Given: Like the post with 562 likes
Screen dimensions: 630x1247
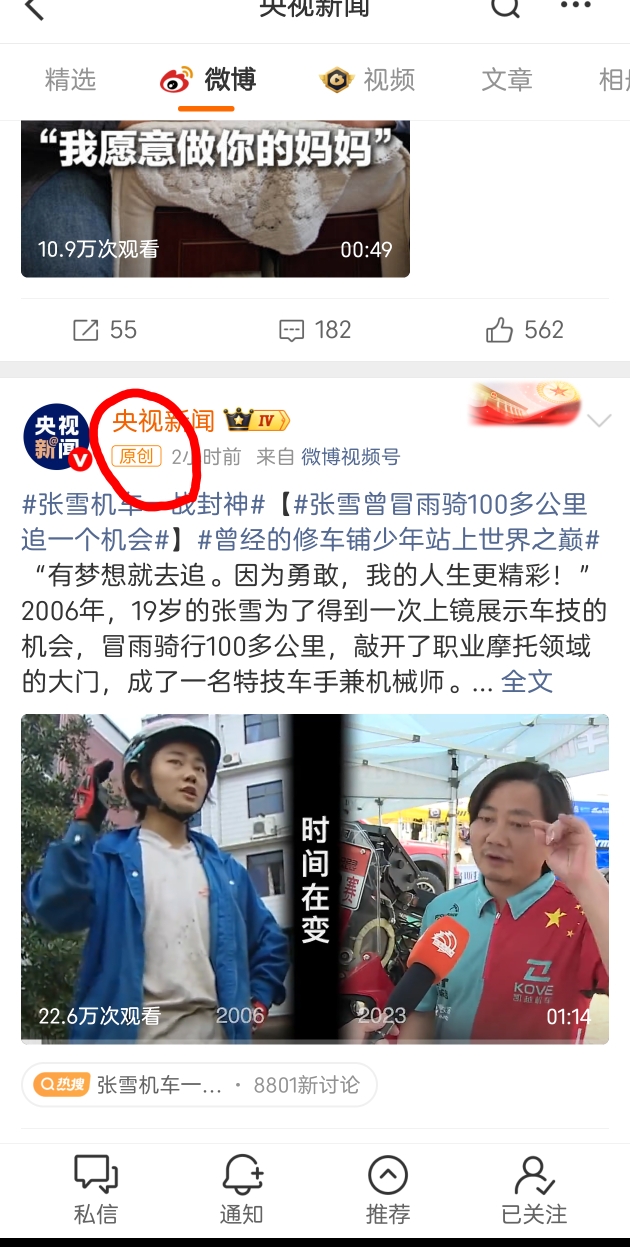Looking at the screenshot, I should pyautogui.click(x=525, y=330).
